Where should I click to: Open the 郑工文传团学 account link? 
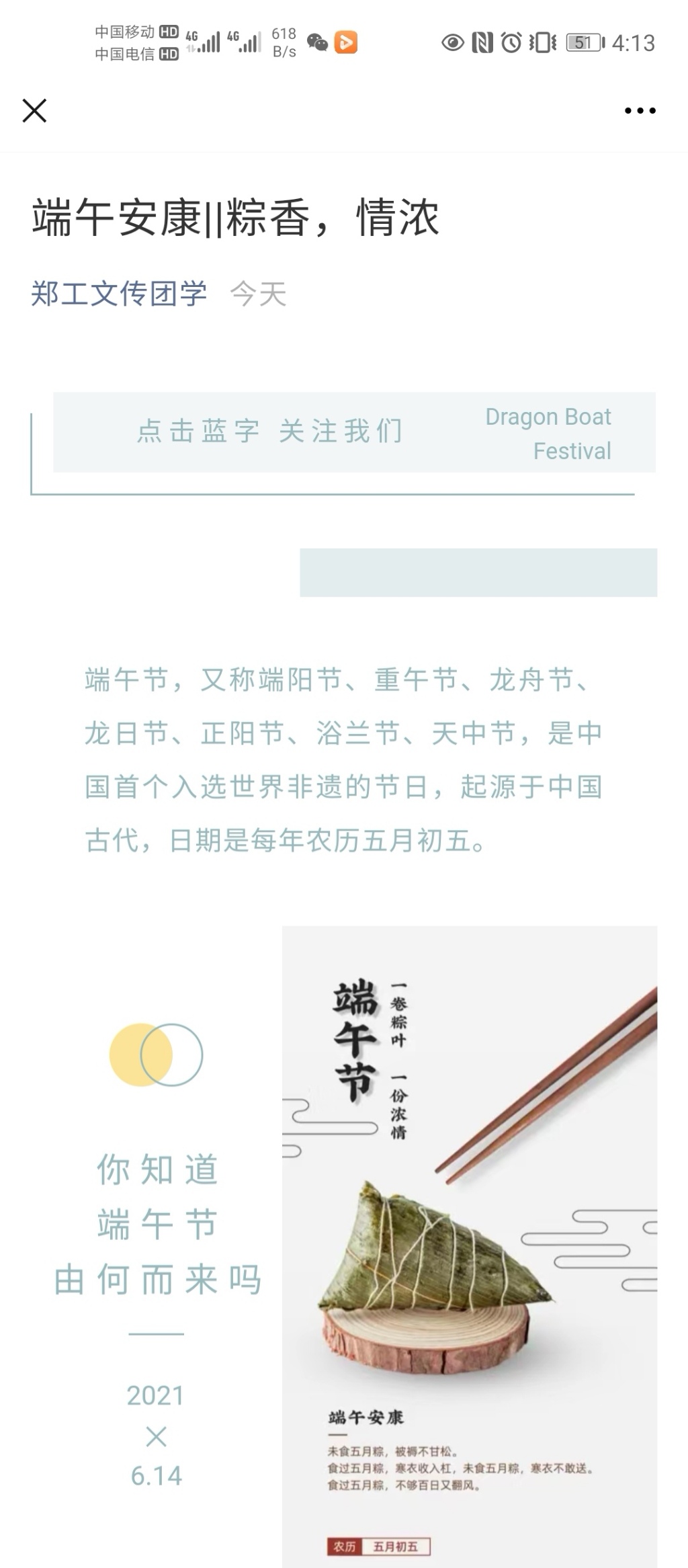(119, 294)
